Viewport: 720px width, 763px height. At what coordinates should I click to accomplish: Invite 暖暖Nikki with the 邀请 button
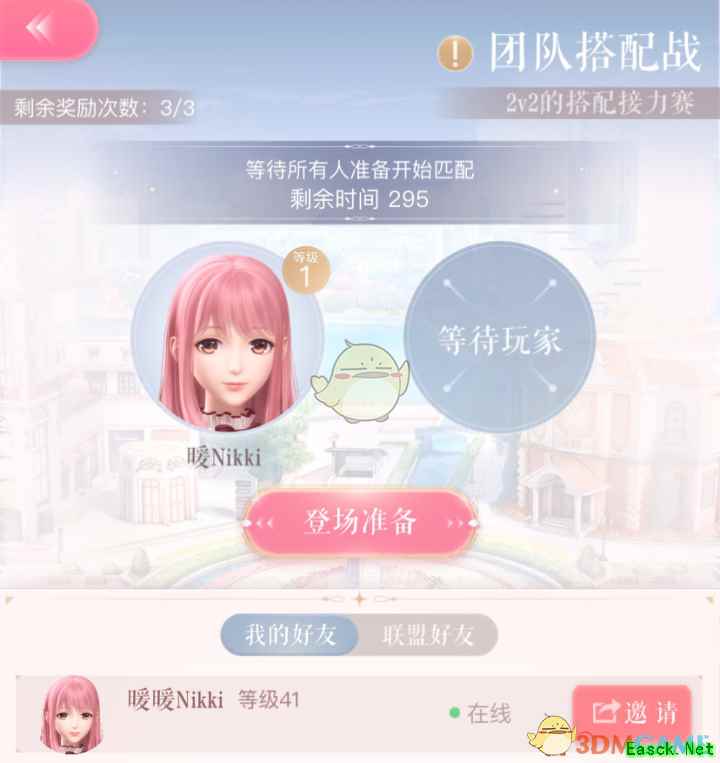633,713
